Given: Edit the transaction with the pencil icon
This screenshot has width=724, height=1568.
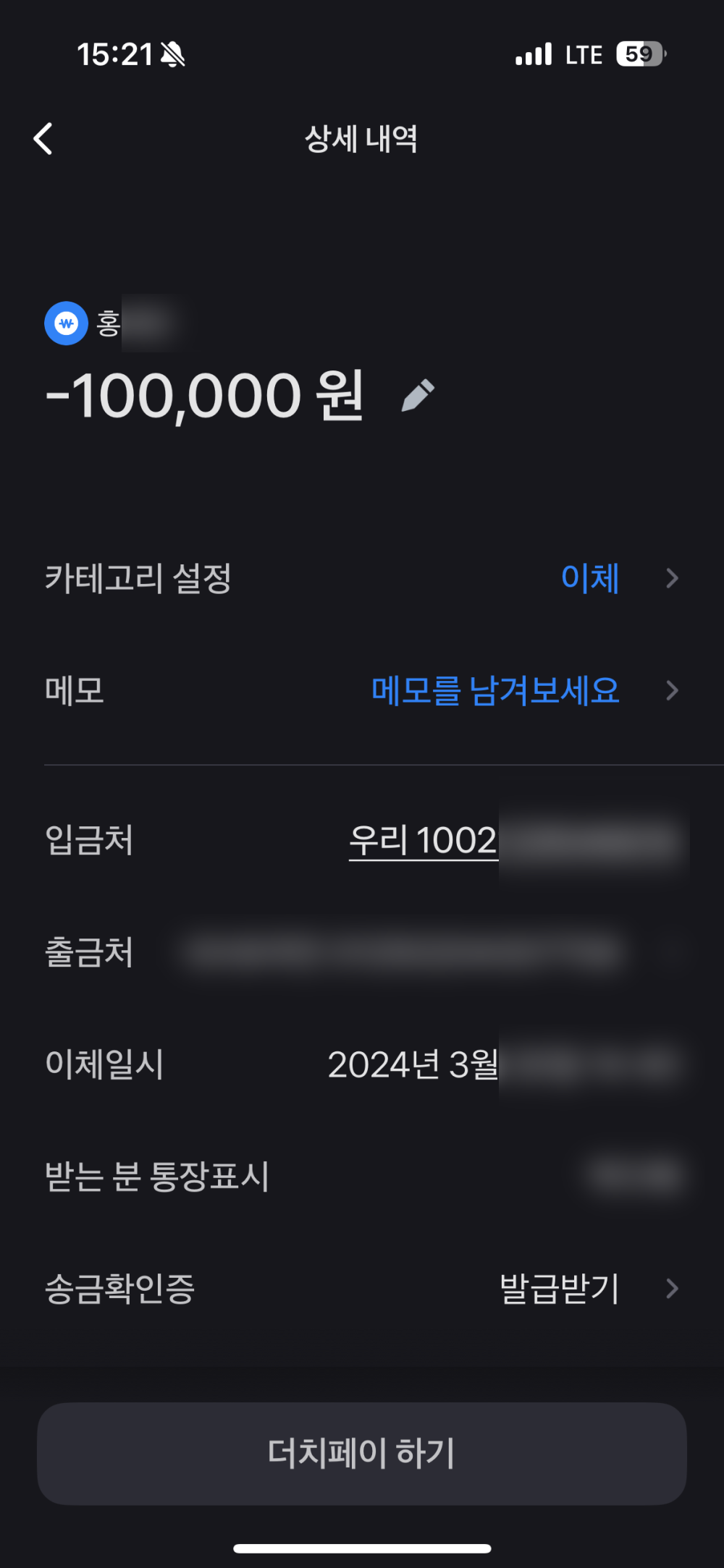Looking at the screenshot, I should 418,395.
